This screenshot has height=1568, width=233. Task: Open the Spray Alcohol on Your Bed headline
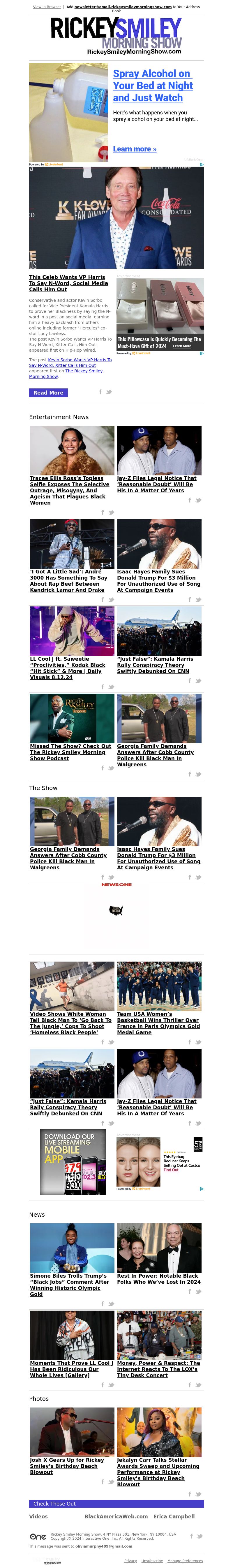[152, 85]
